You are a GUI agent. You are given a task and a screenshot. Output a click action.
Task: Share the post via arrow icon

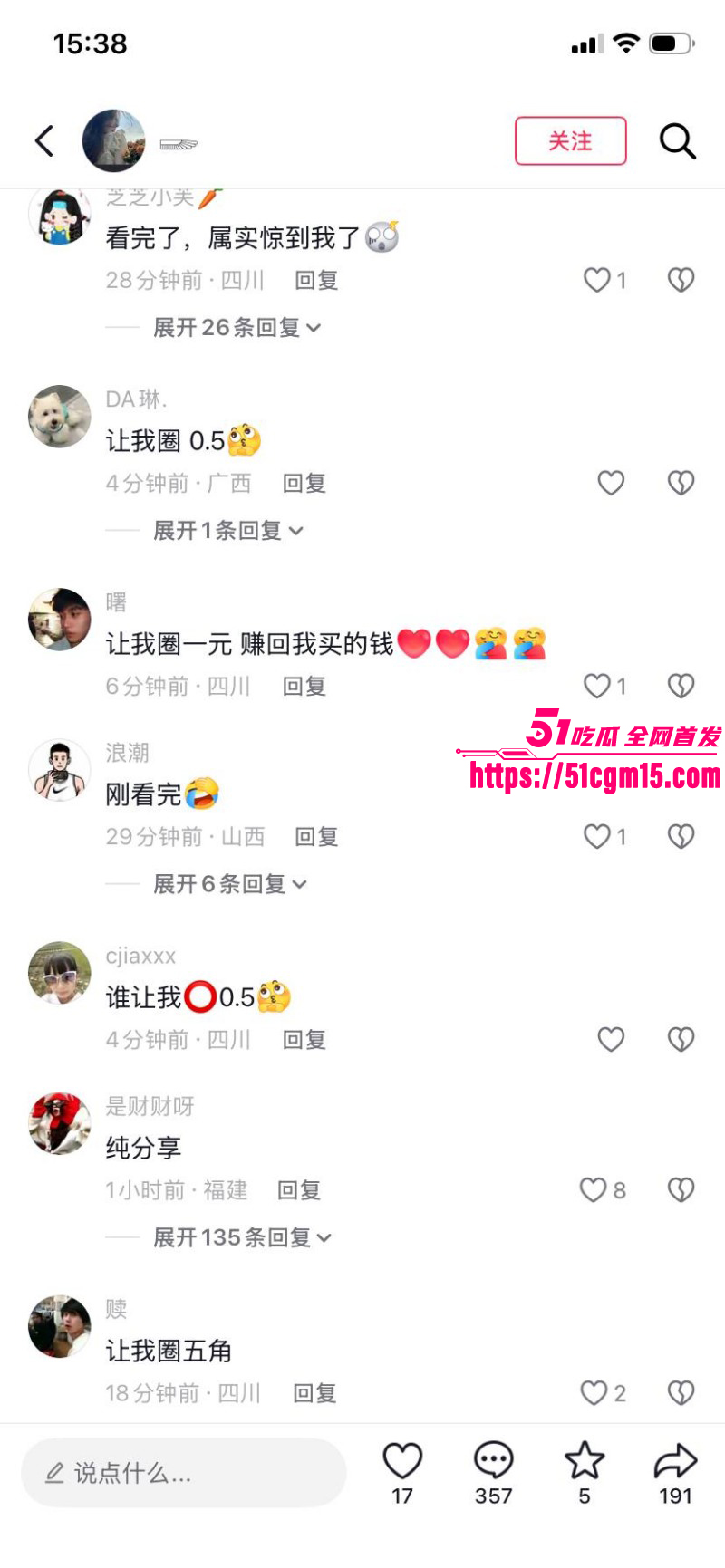click(675, 1462)
